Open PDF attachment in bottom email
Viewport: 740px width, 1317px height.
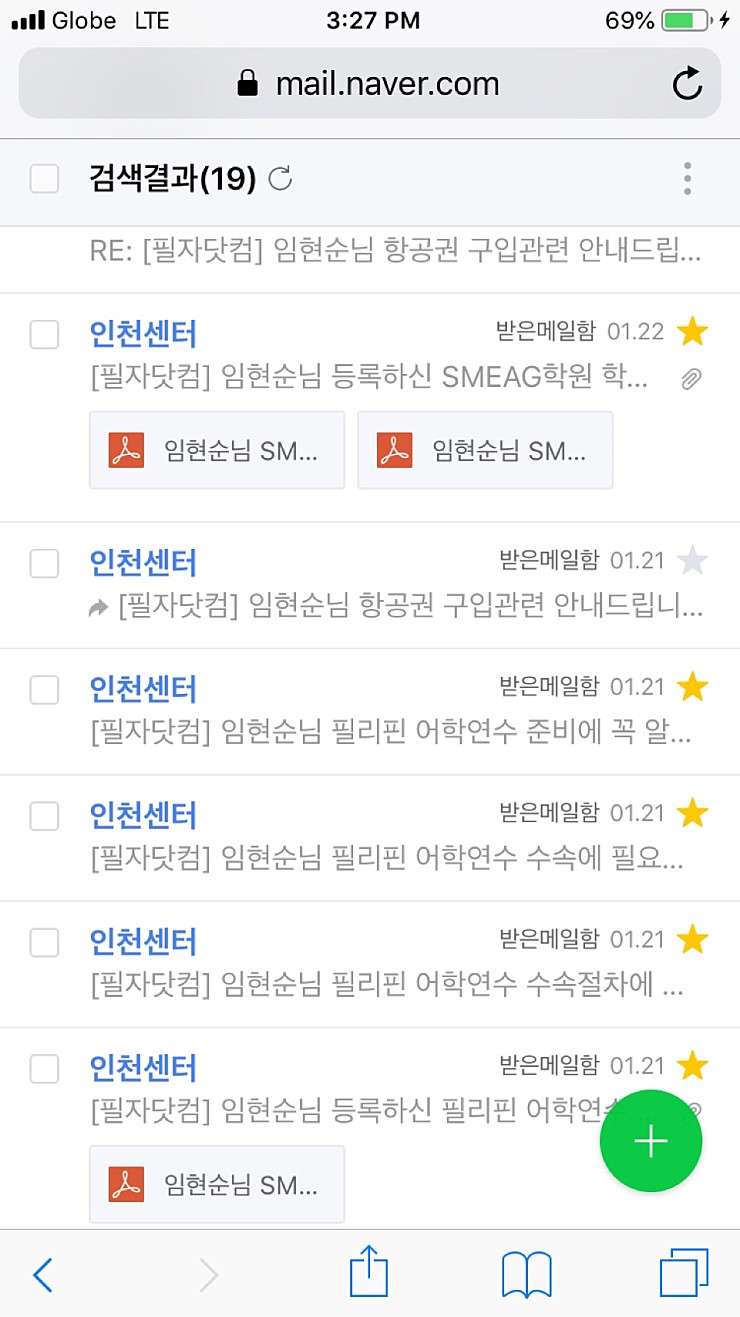tap(217, 1184)
